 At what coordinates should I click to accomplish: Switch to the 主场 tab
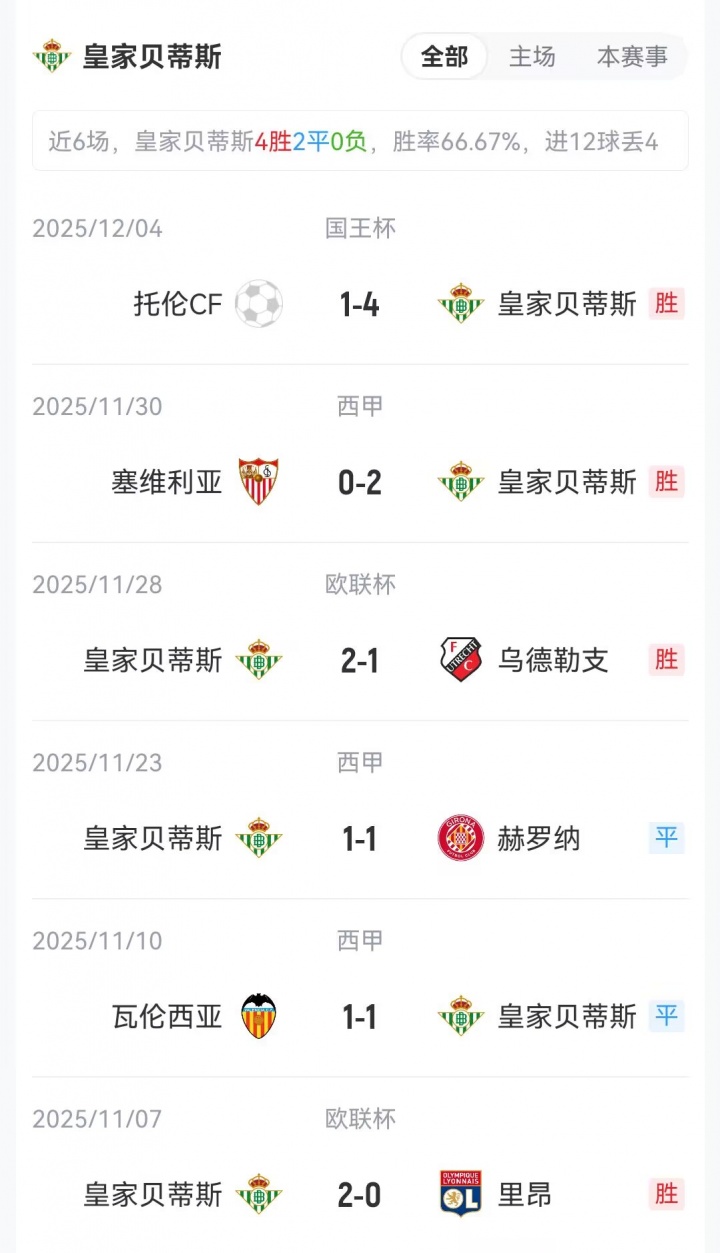click(x=532, y=57)
